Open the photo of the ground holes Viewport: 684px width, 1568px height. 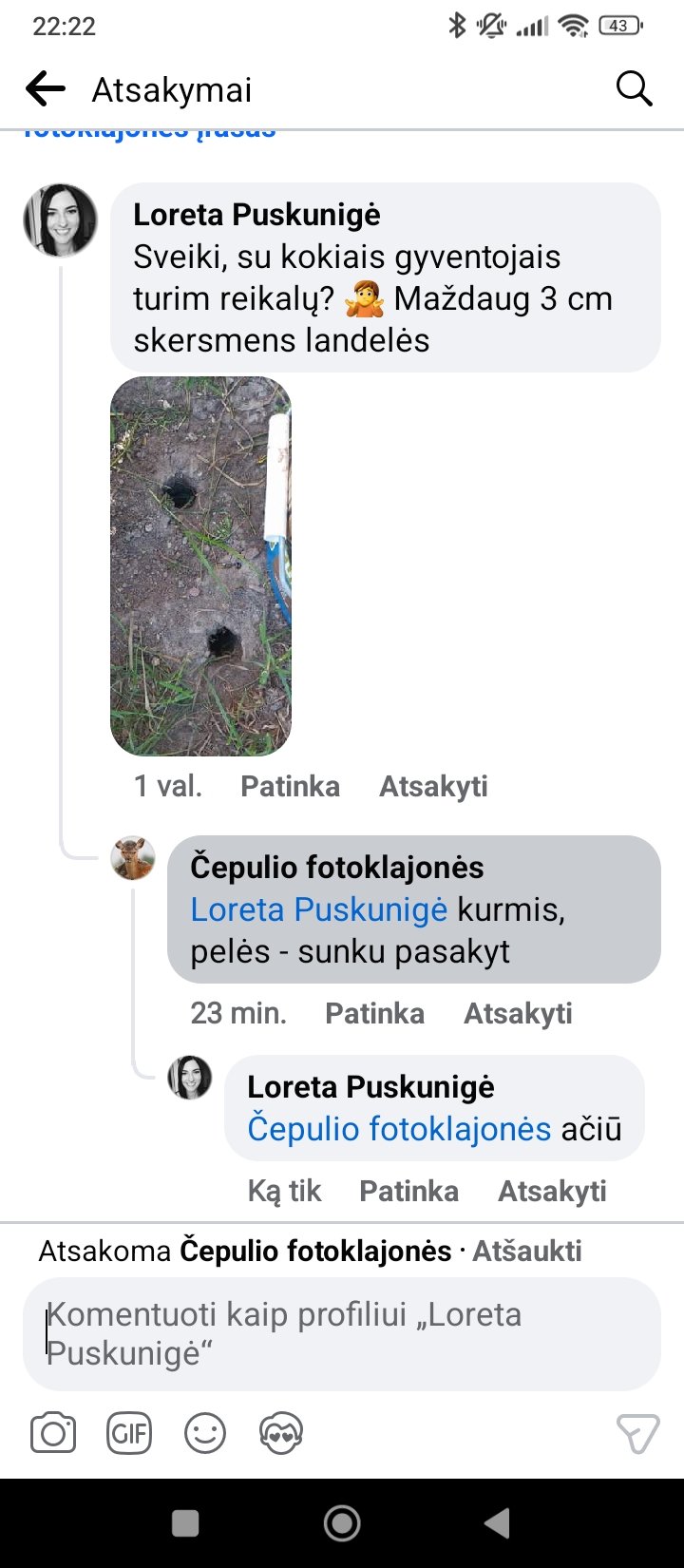pyautogui.click(x=200, y=566)
